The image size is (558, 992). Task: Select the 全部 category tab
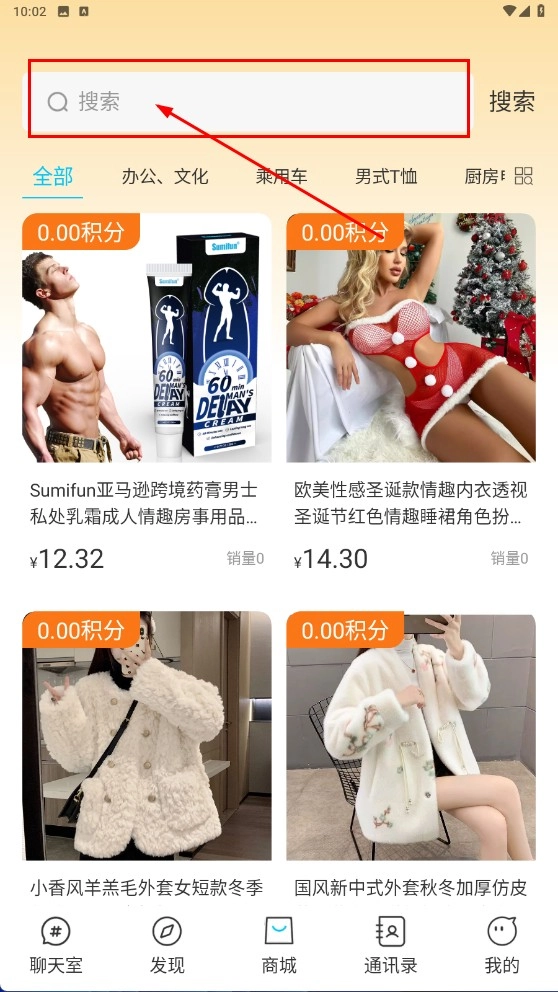[x=53, y=177]
